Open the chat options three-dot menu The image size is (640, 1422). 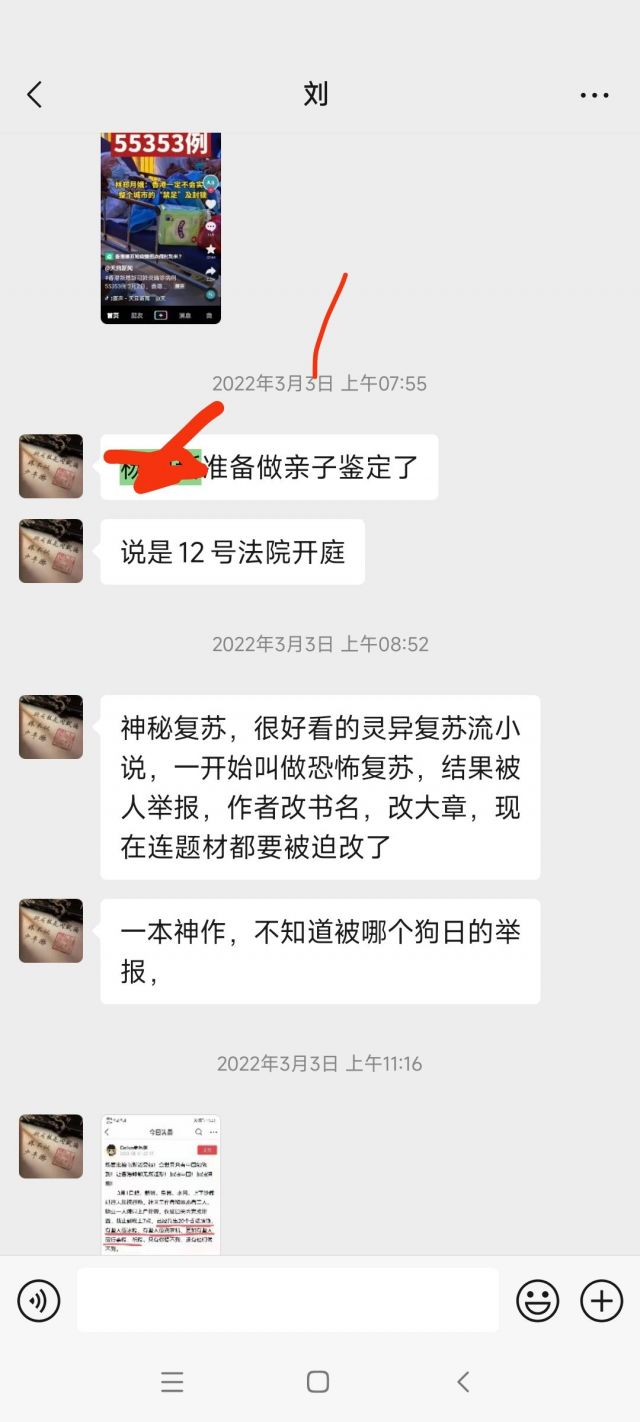tap(594, 95)
